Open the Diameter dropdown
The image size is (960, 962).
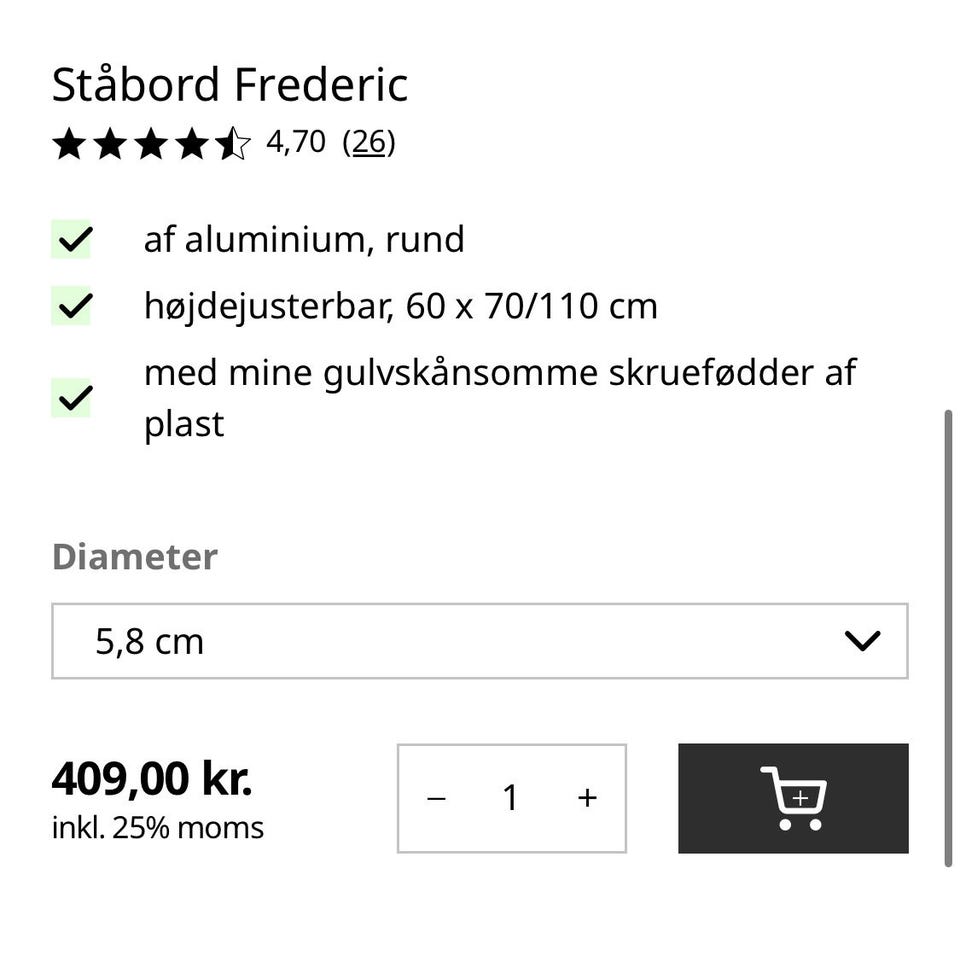[x=480, y=641]
